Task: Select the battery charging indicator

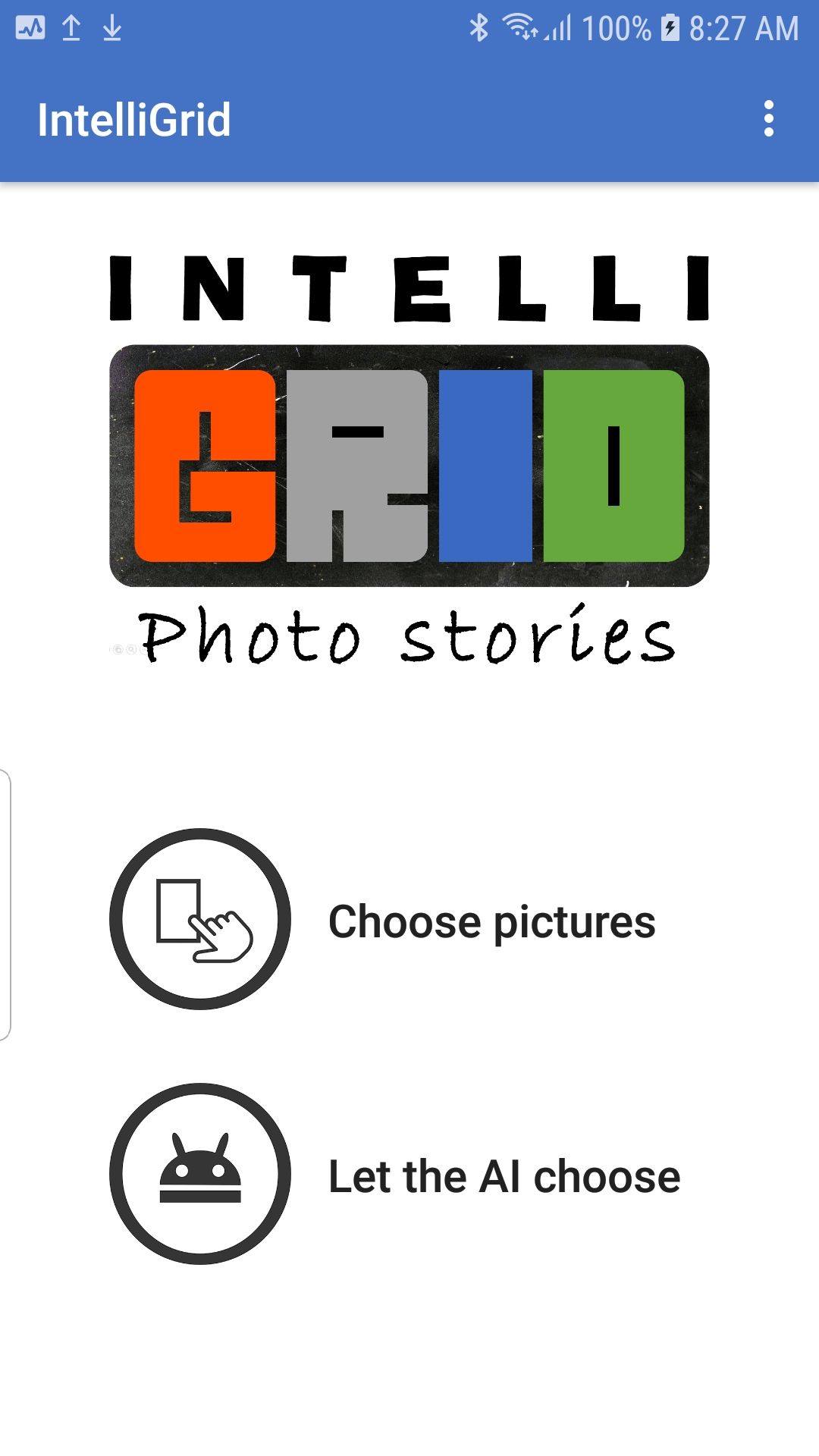Action: [x=670, y=27]
